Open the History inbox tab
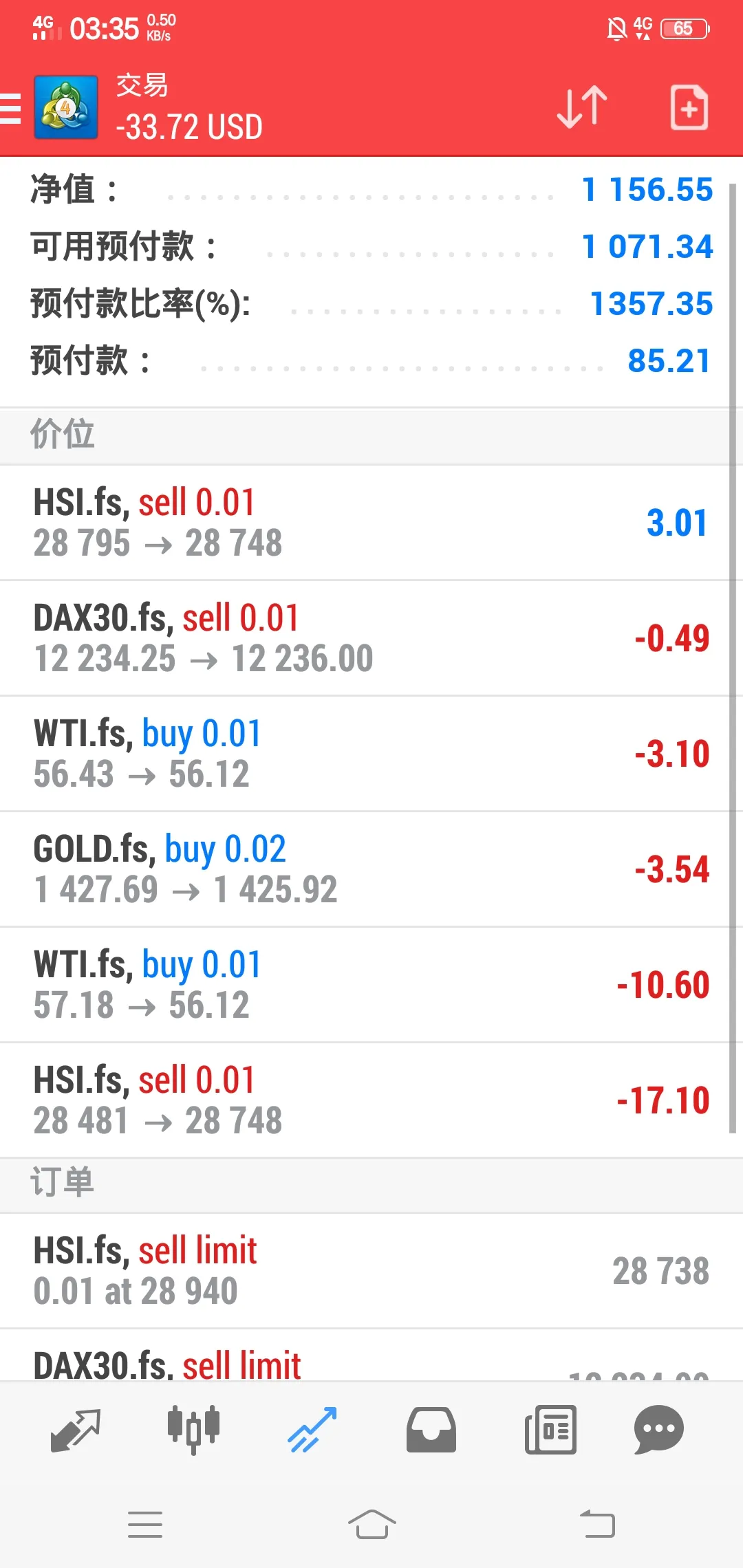 pyautogui.click(x=431, y=1430)
